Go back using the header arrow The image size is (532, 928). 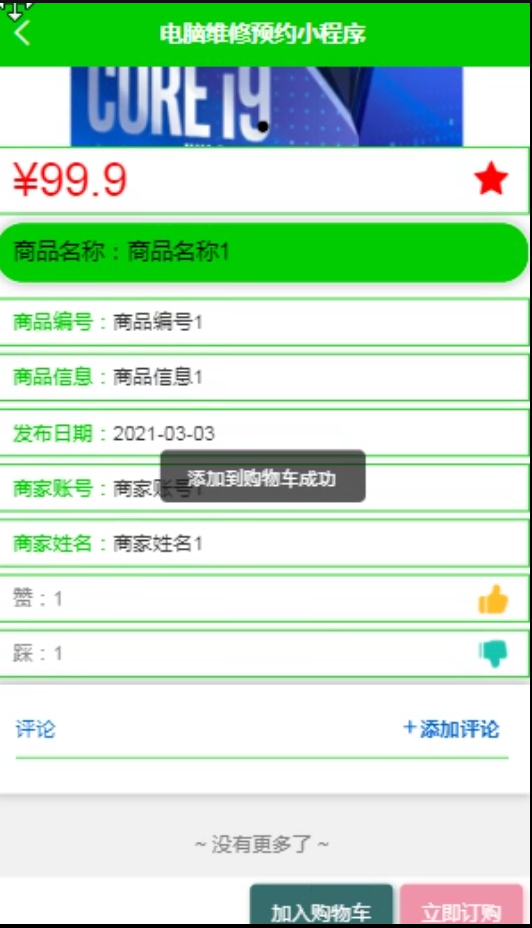pos(22,33)
